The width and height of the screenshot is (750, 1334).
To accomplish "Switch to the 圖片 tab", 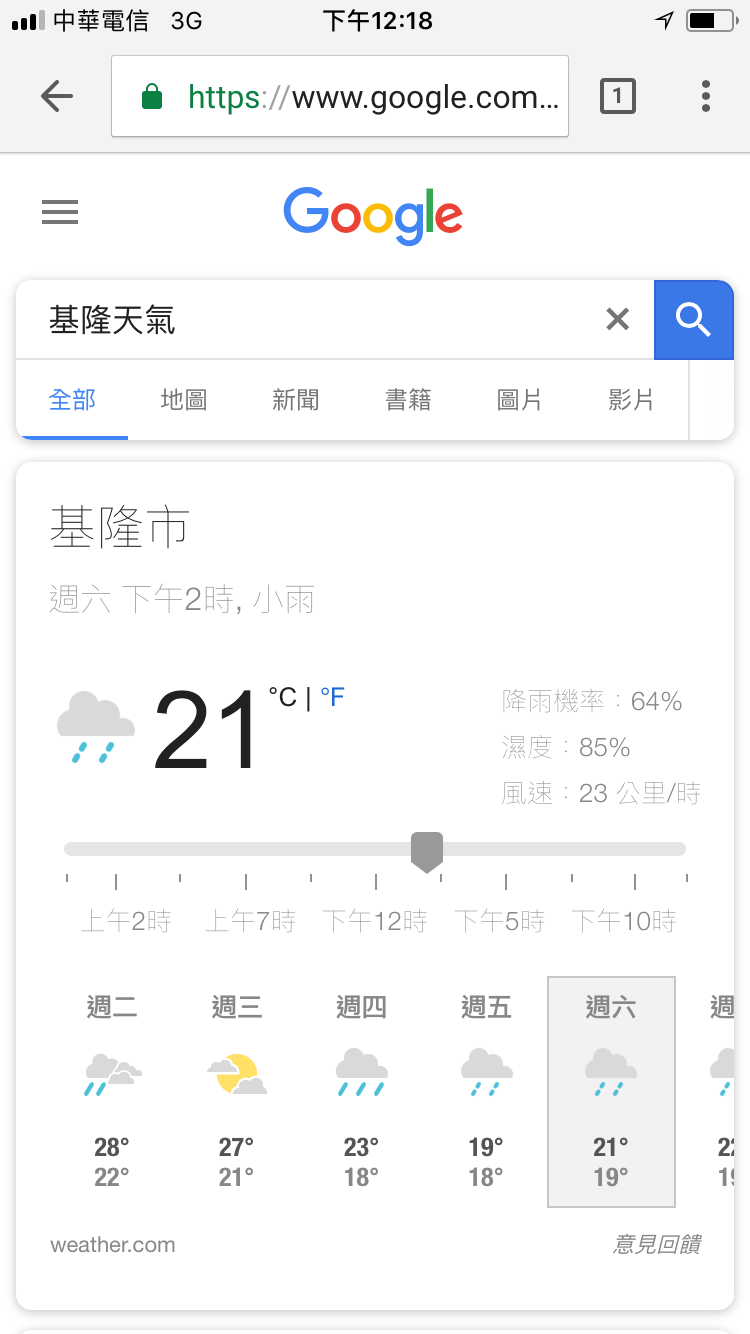I will coord(519,400).
